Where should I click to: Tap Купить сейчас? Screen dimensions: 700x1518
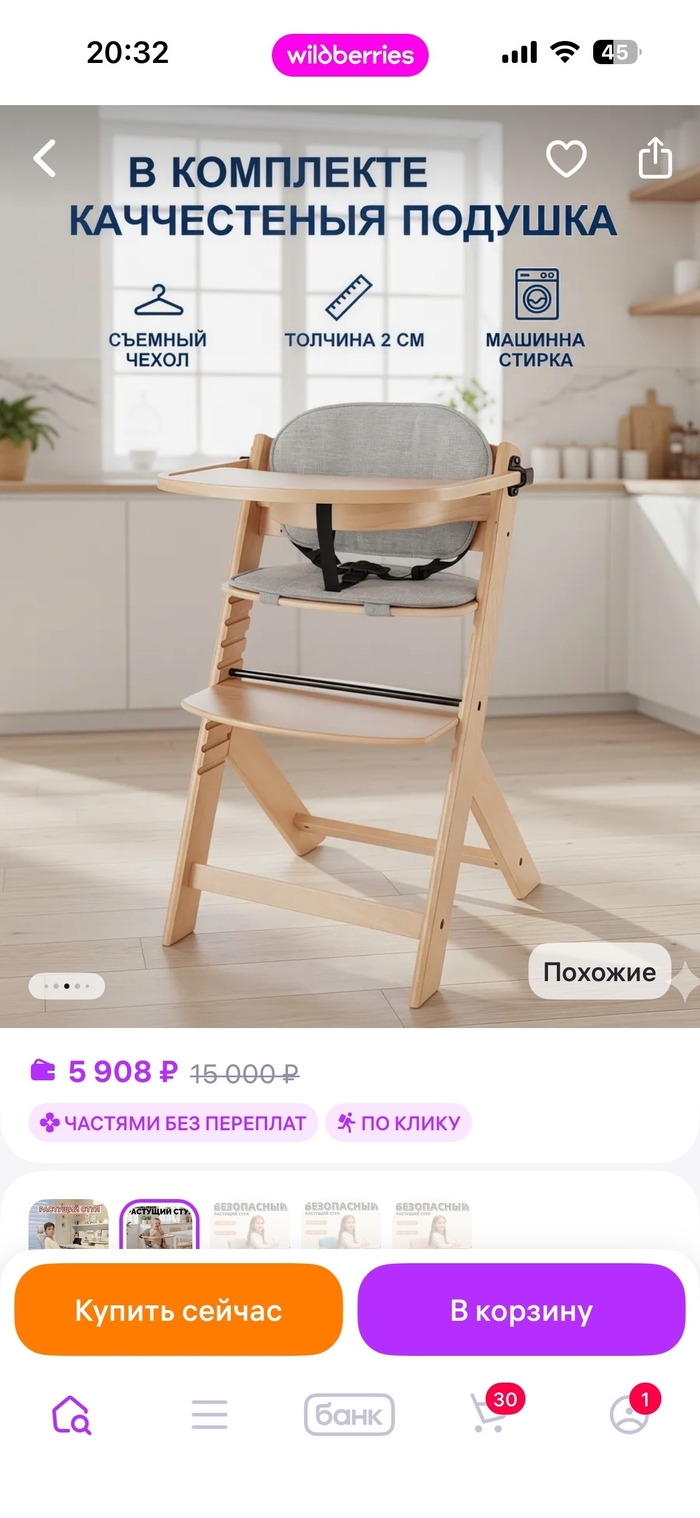click(178, 1310)
